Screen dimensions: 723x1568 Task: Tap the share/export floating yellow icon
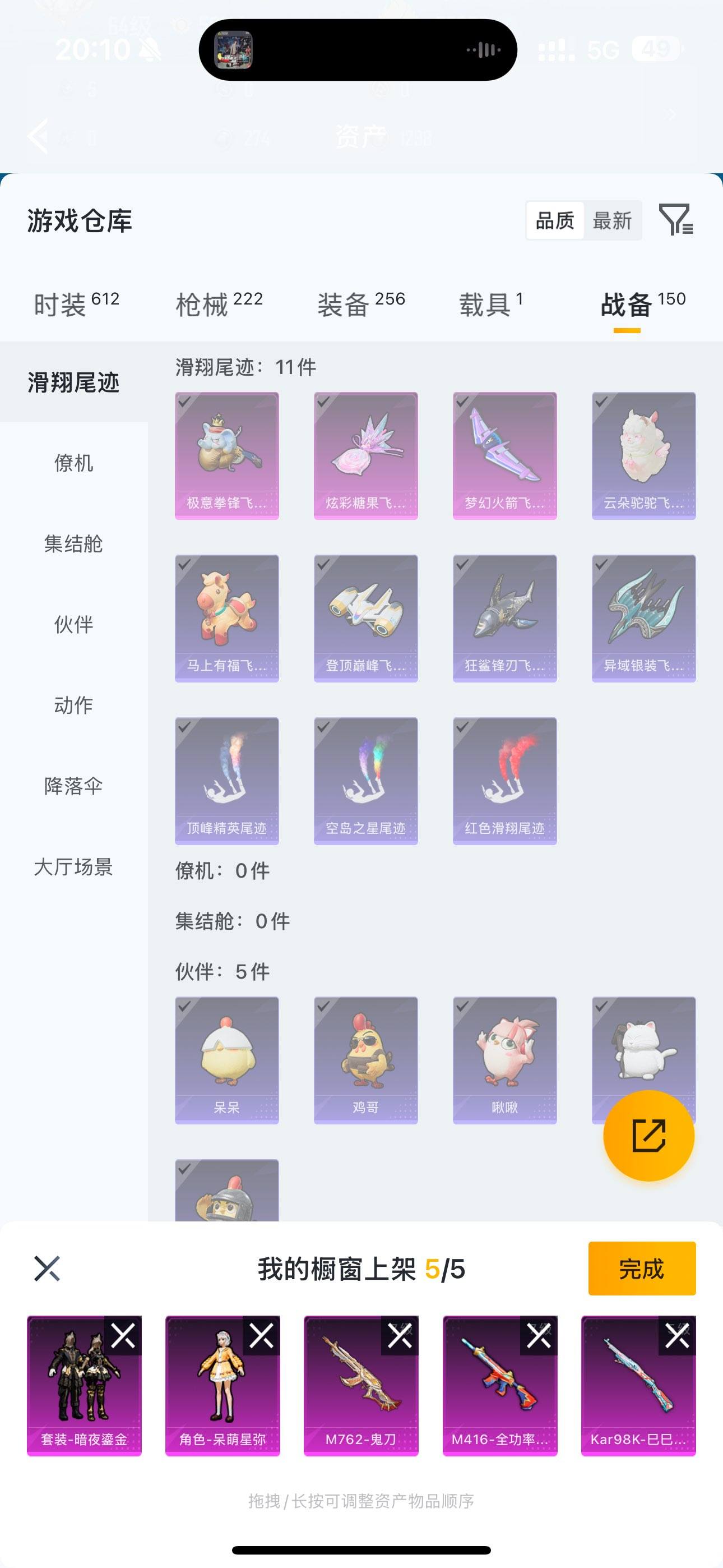[649, 1136]
